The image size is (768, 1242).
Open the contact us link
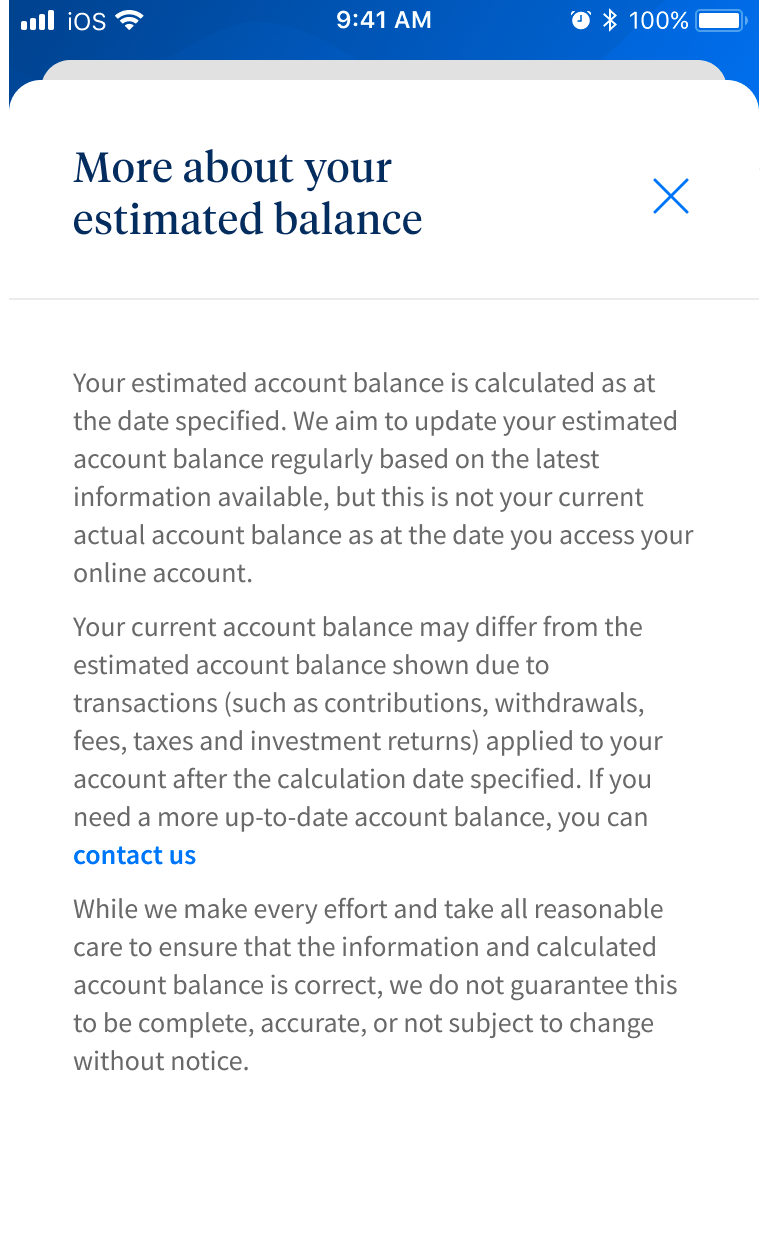[135, 855]
